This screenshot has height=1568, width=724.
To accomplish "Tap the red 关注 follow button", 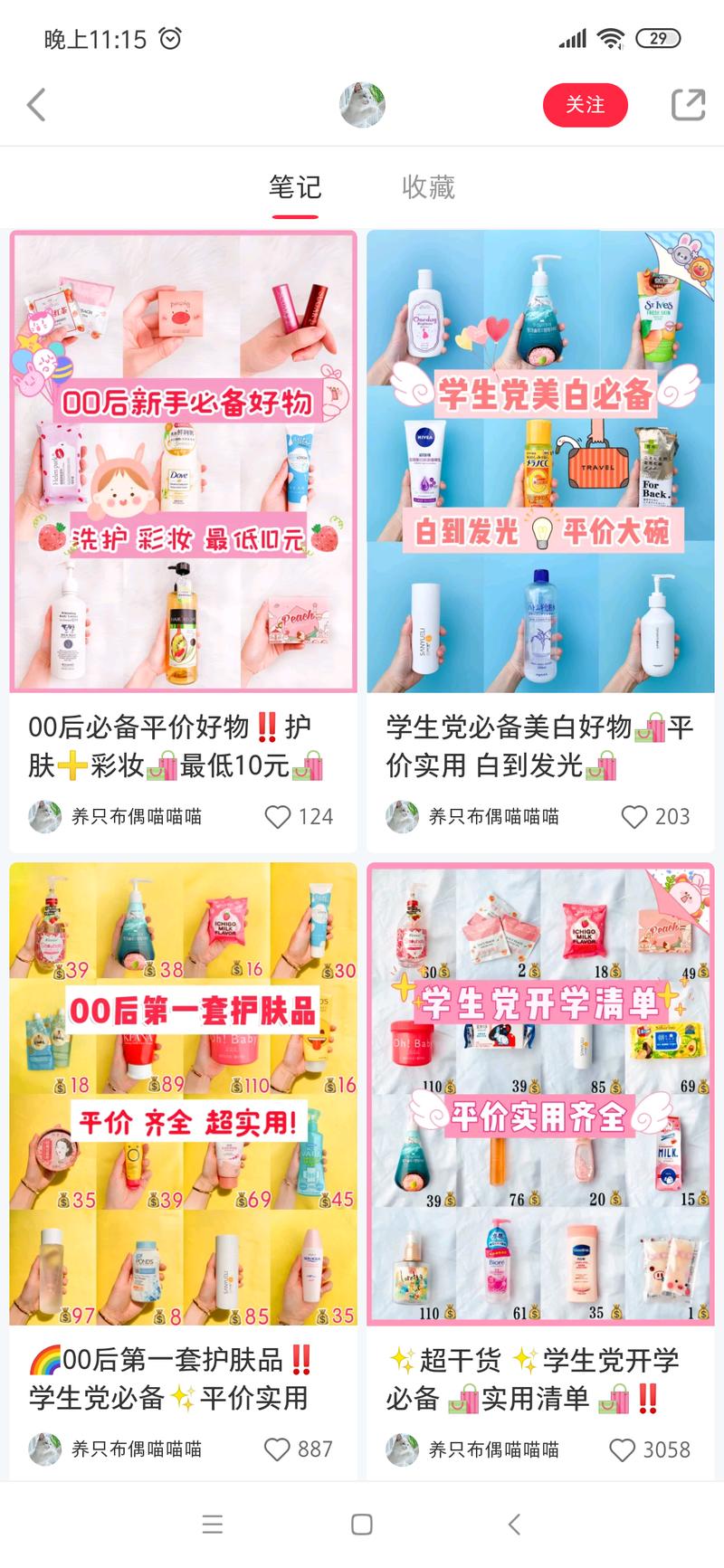I will click(586, 104).
